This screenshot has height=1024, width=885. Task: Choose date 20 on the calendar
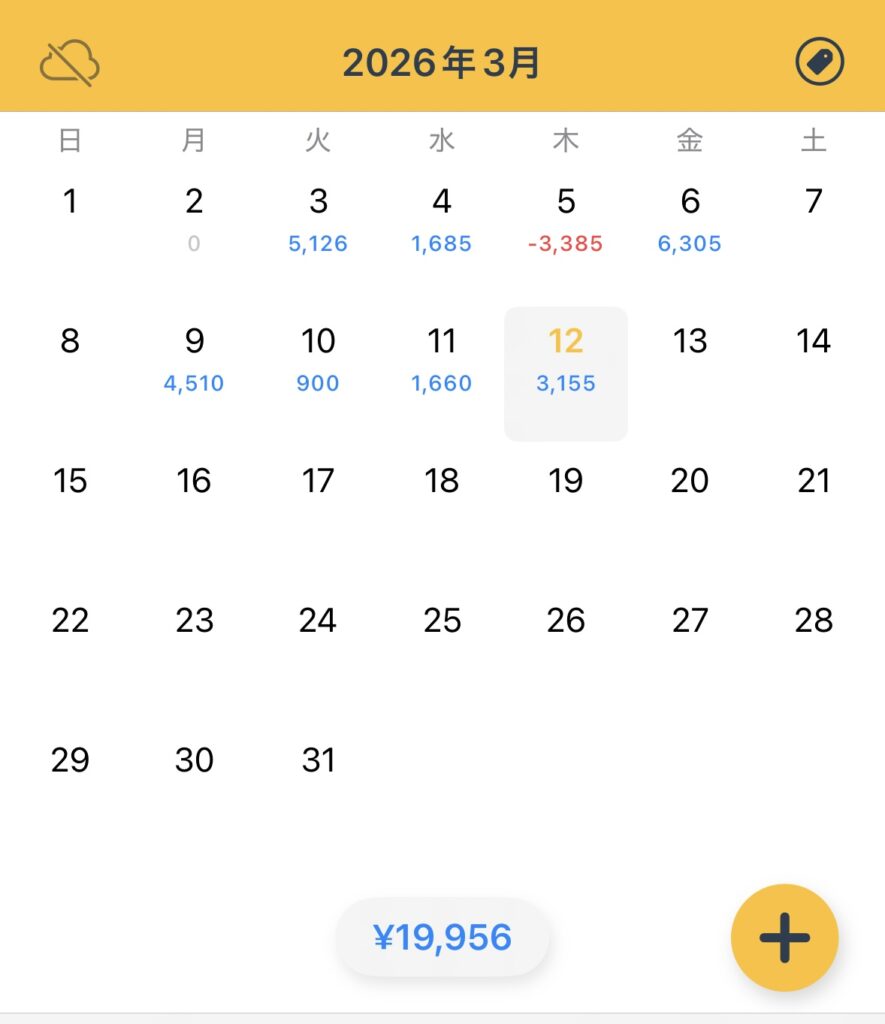click(x=690, y=481)
